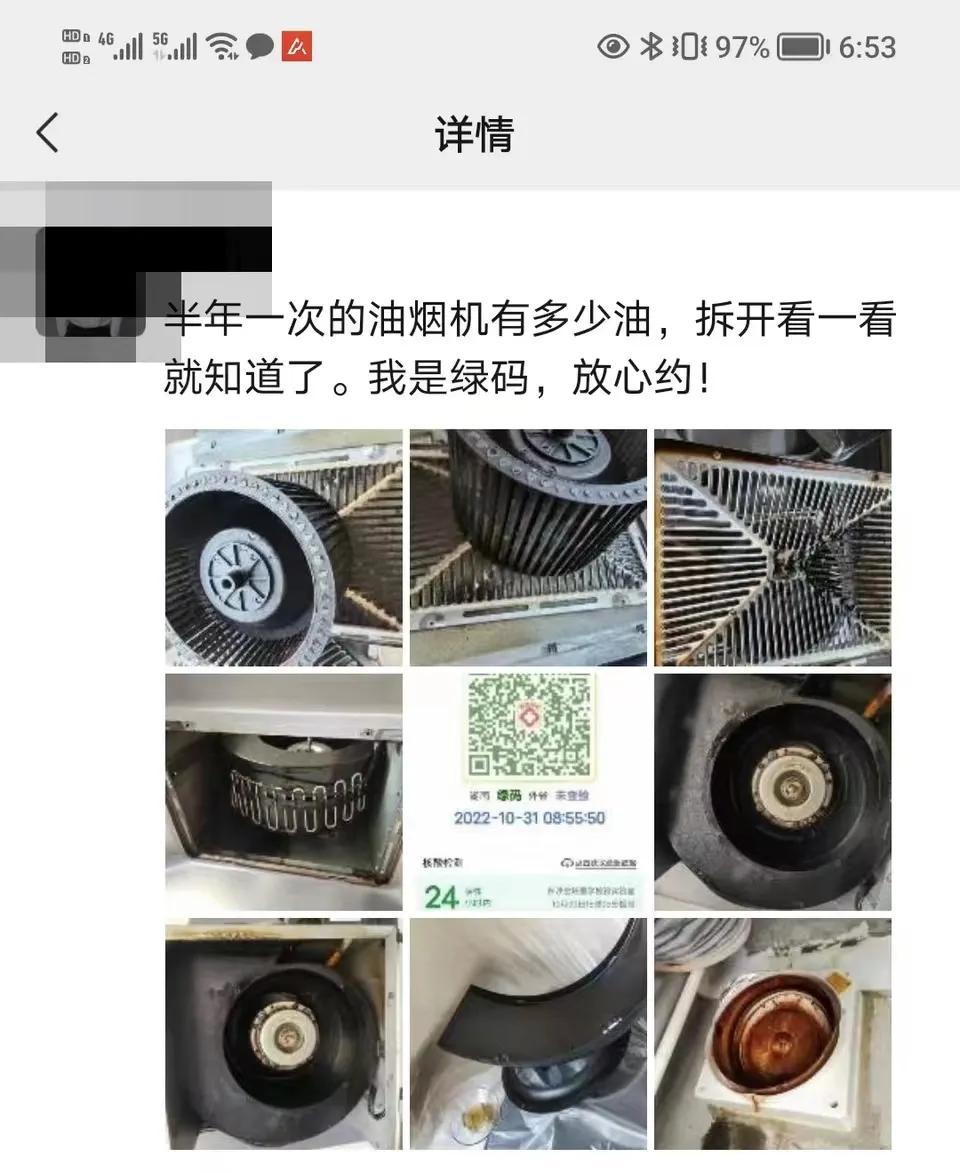Go back from the 详情 page
This screenshot has height=1173, width=960.
[48, 133]
